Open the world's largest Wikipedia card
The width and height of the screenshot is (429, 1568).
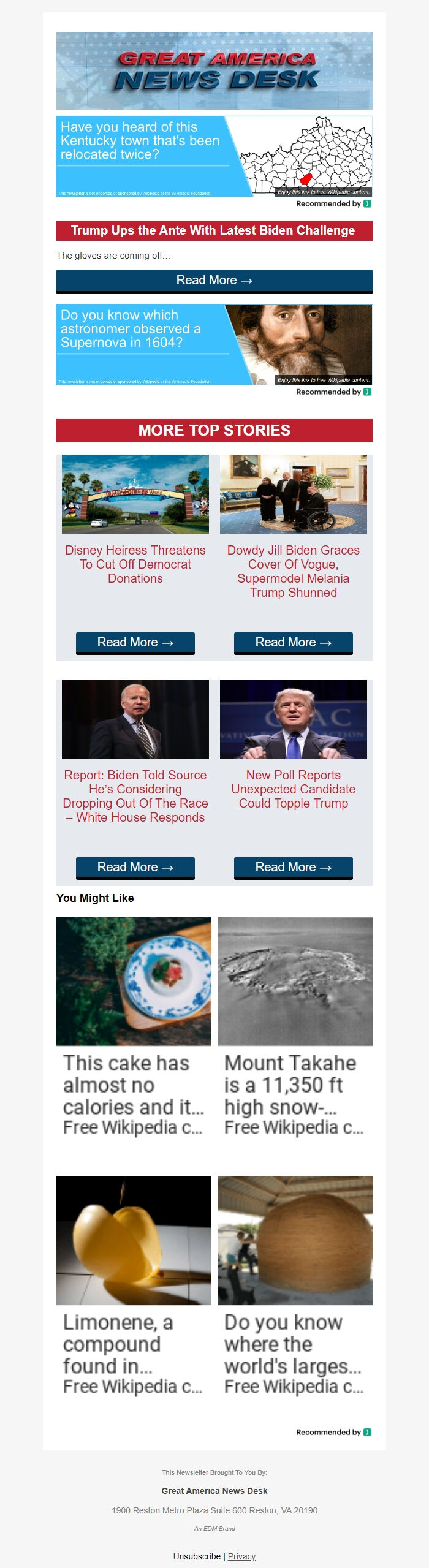point(295,1286)
